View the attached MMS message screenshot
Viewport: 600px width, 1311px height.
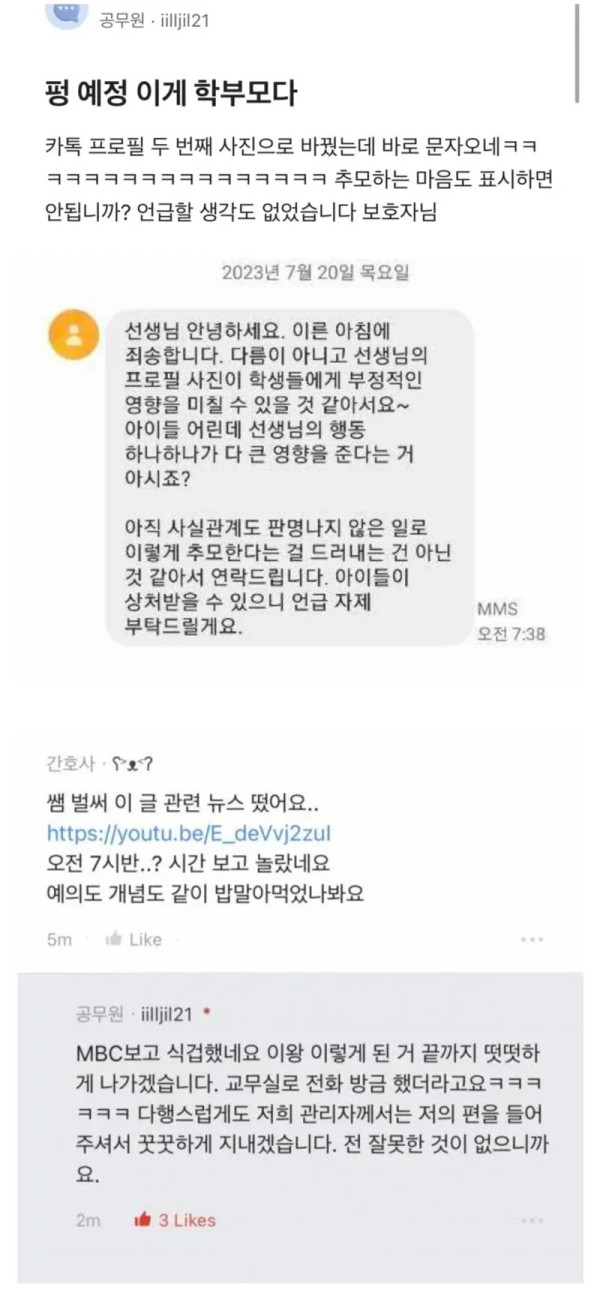(300, 470)
